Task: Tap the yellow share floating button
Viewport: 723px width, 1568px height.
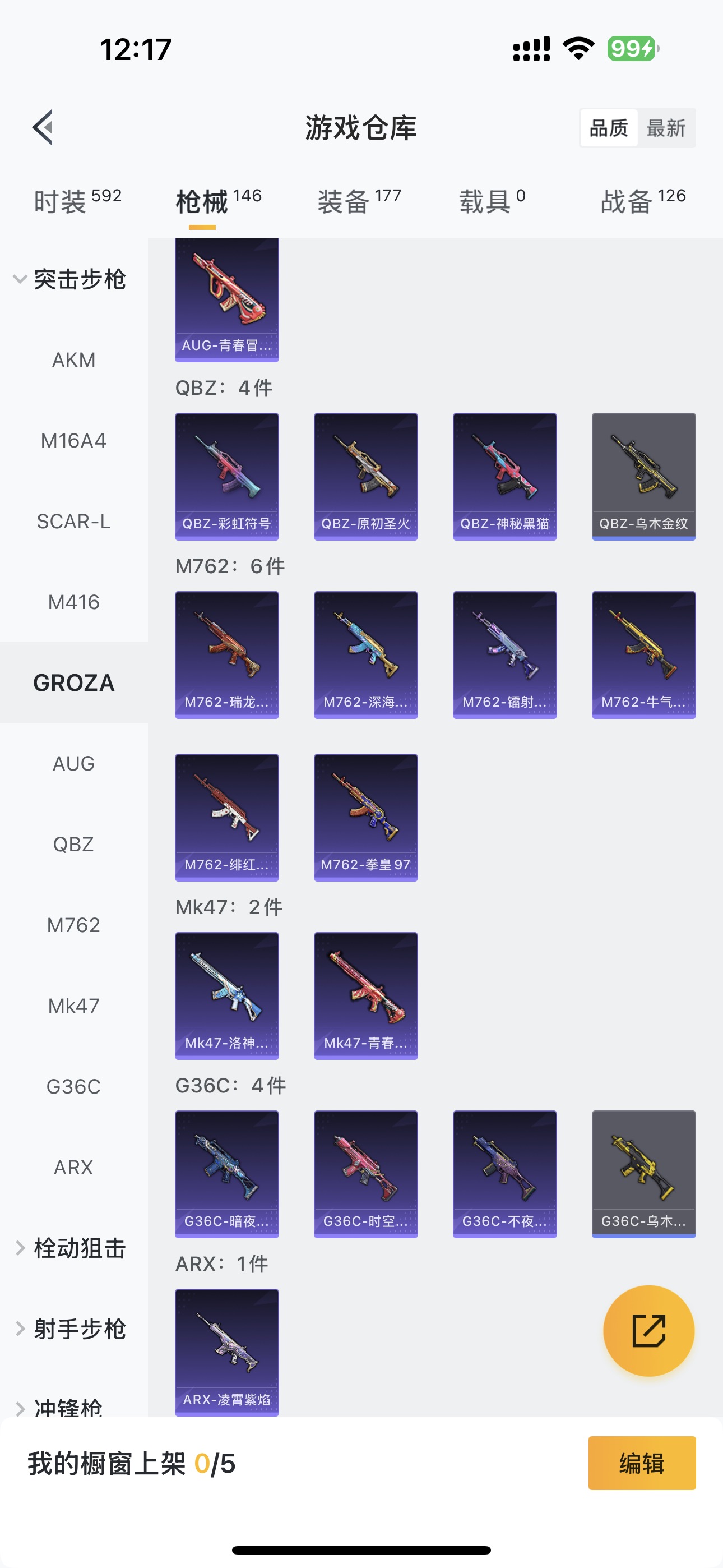Action: click(648, 1331)
